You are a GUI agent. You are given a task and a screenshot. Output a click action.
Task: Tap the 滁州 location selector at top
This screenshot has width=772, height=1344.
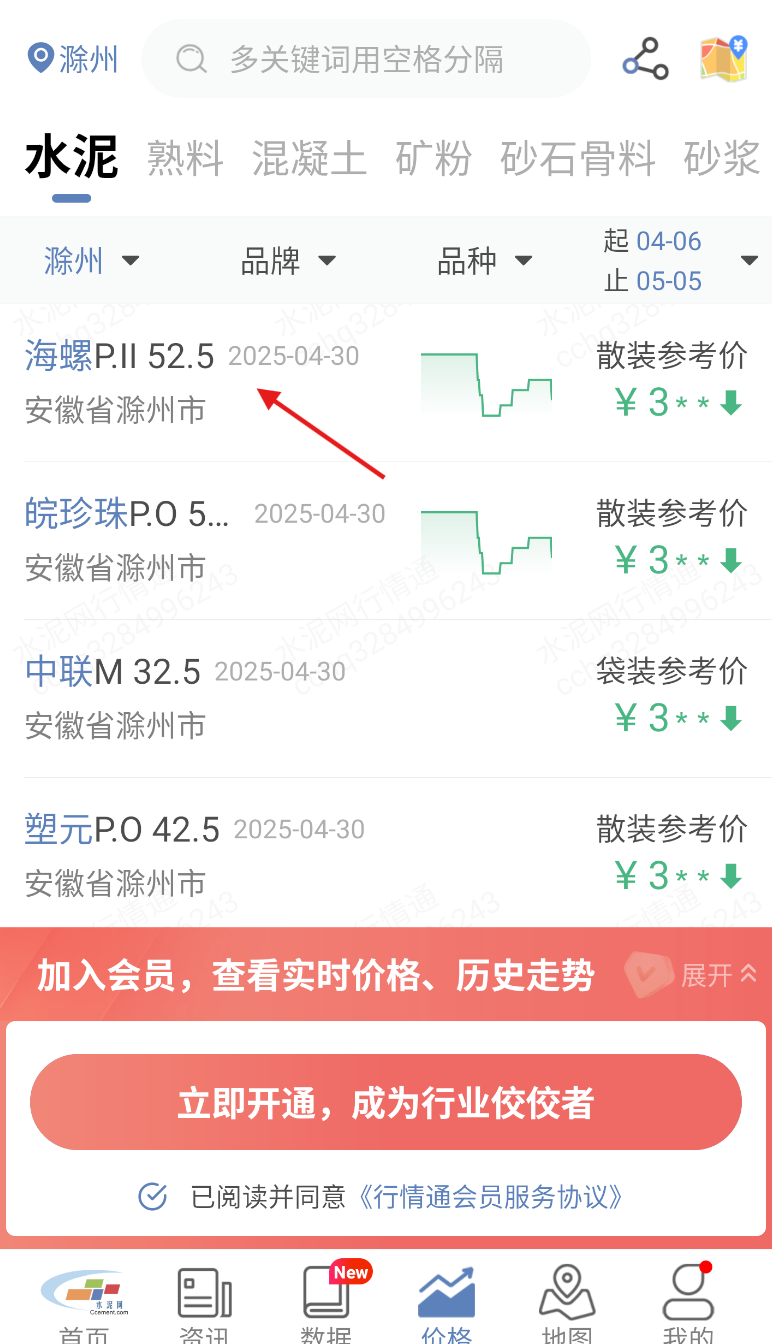point(73,59)
